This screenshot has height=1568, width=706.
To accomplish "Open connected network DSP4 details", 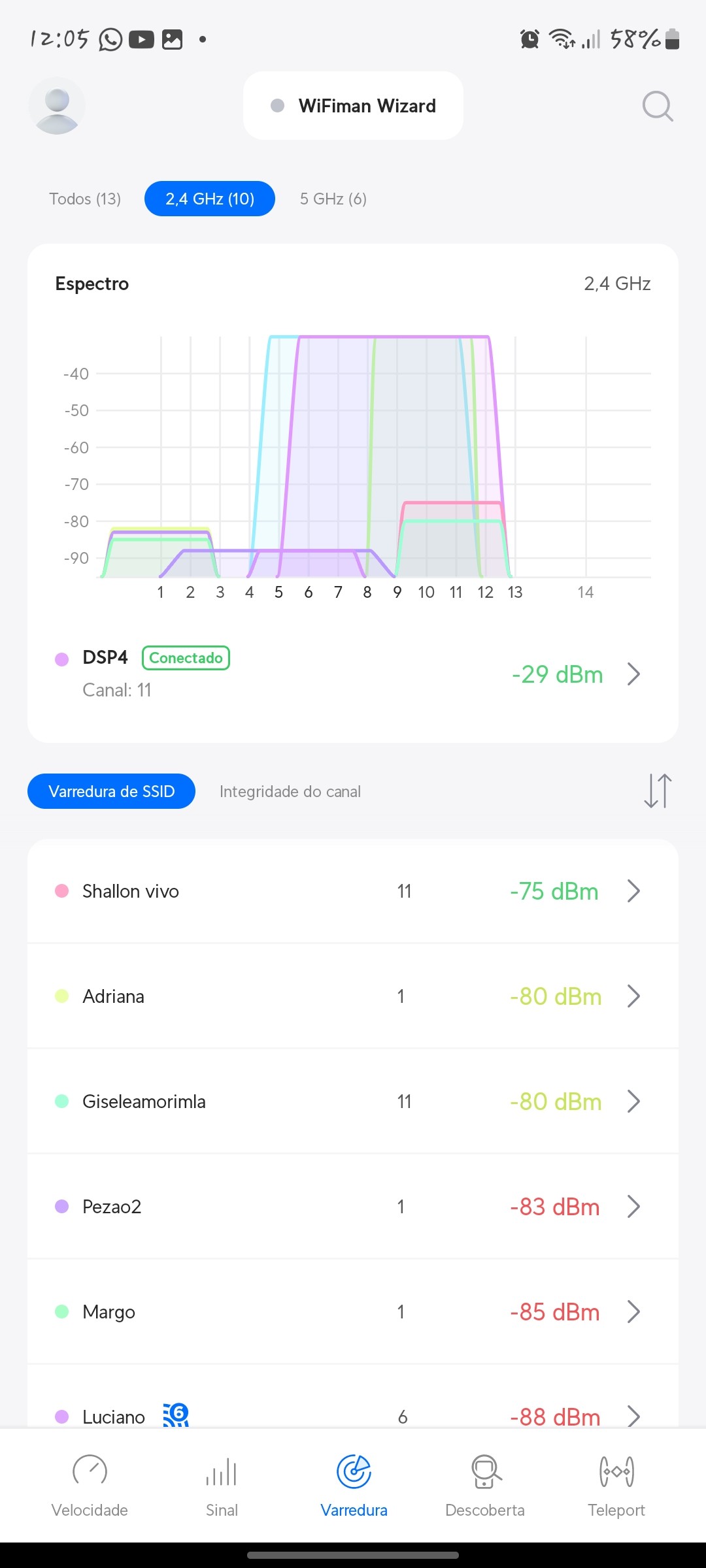I will (353, 674).
